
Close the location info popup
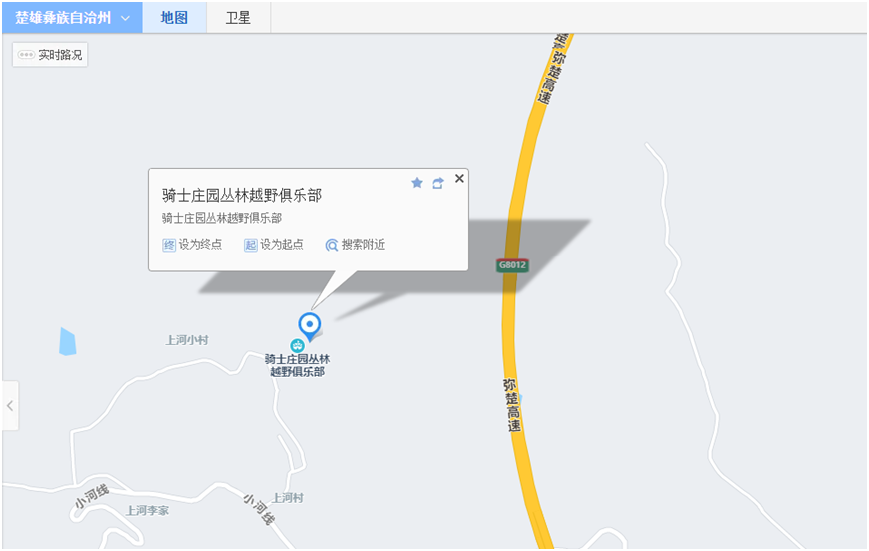point(459,179)
